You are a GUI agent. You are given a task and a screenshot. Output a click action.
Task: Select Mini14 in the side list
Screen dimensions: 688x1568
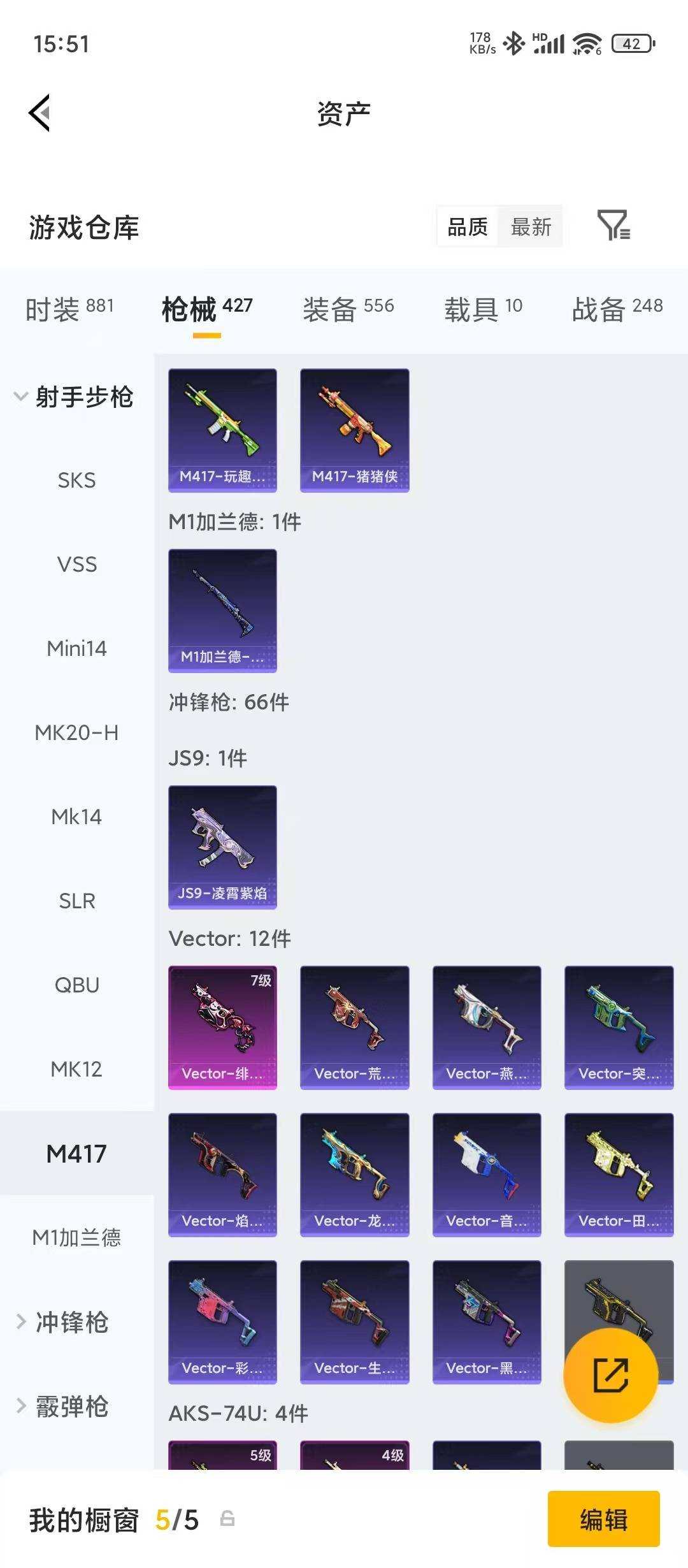point(76,648)
